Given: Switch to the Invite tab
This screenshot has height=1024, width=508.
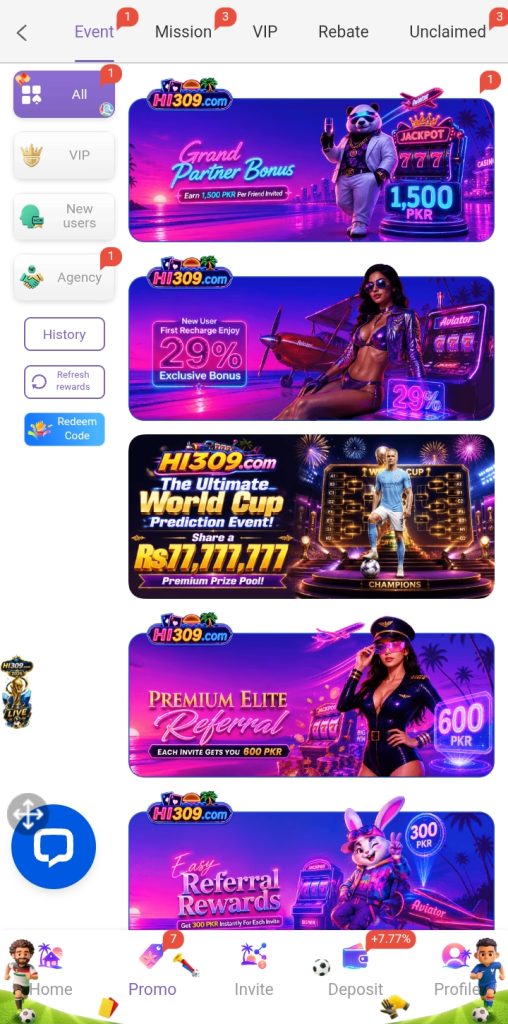Looking at the screenshot, I should pos(253,972).
